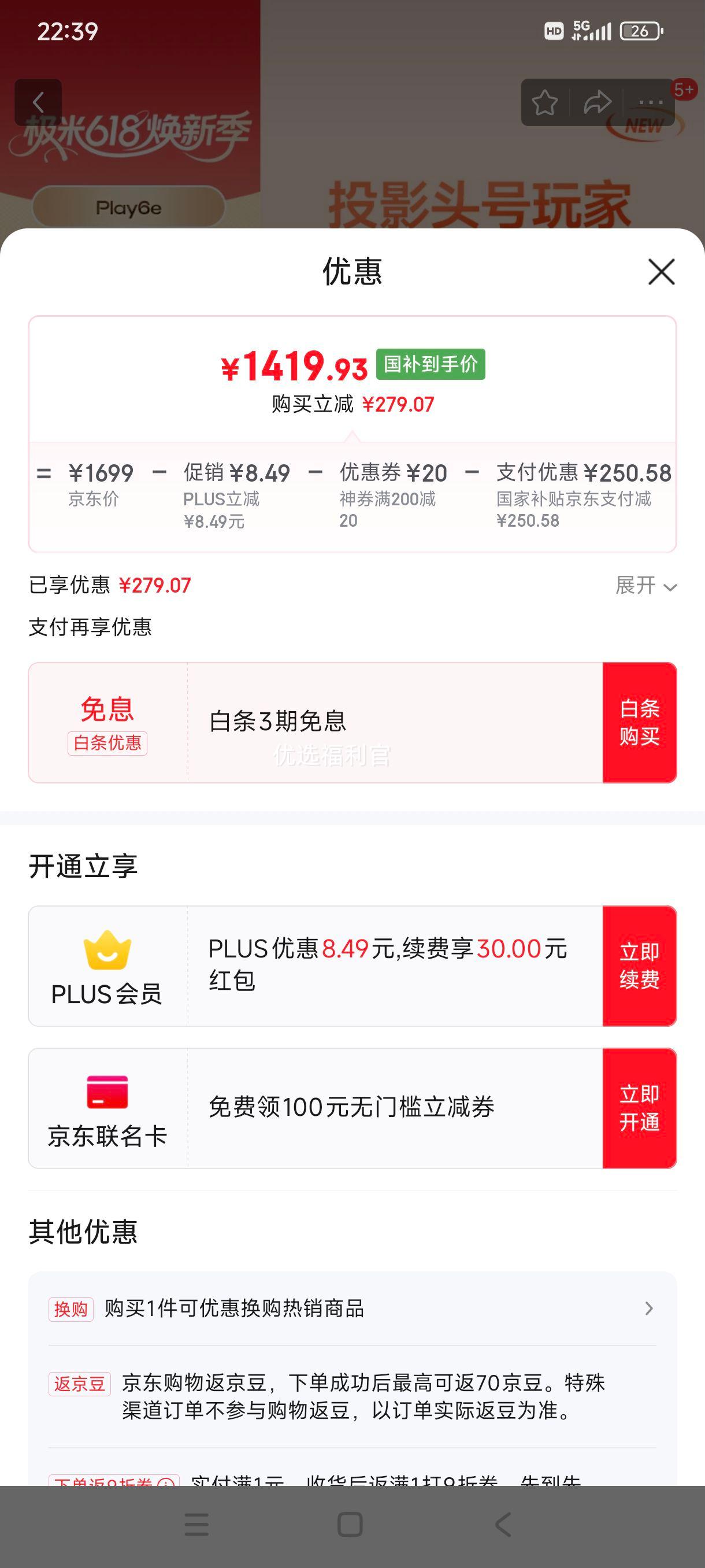Expand the 已享优惠 details with 展开

646,586
